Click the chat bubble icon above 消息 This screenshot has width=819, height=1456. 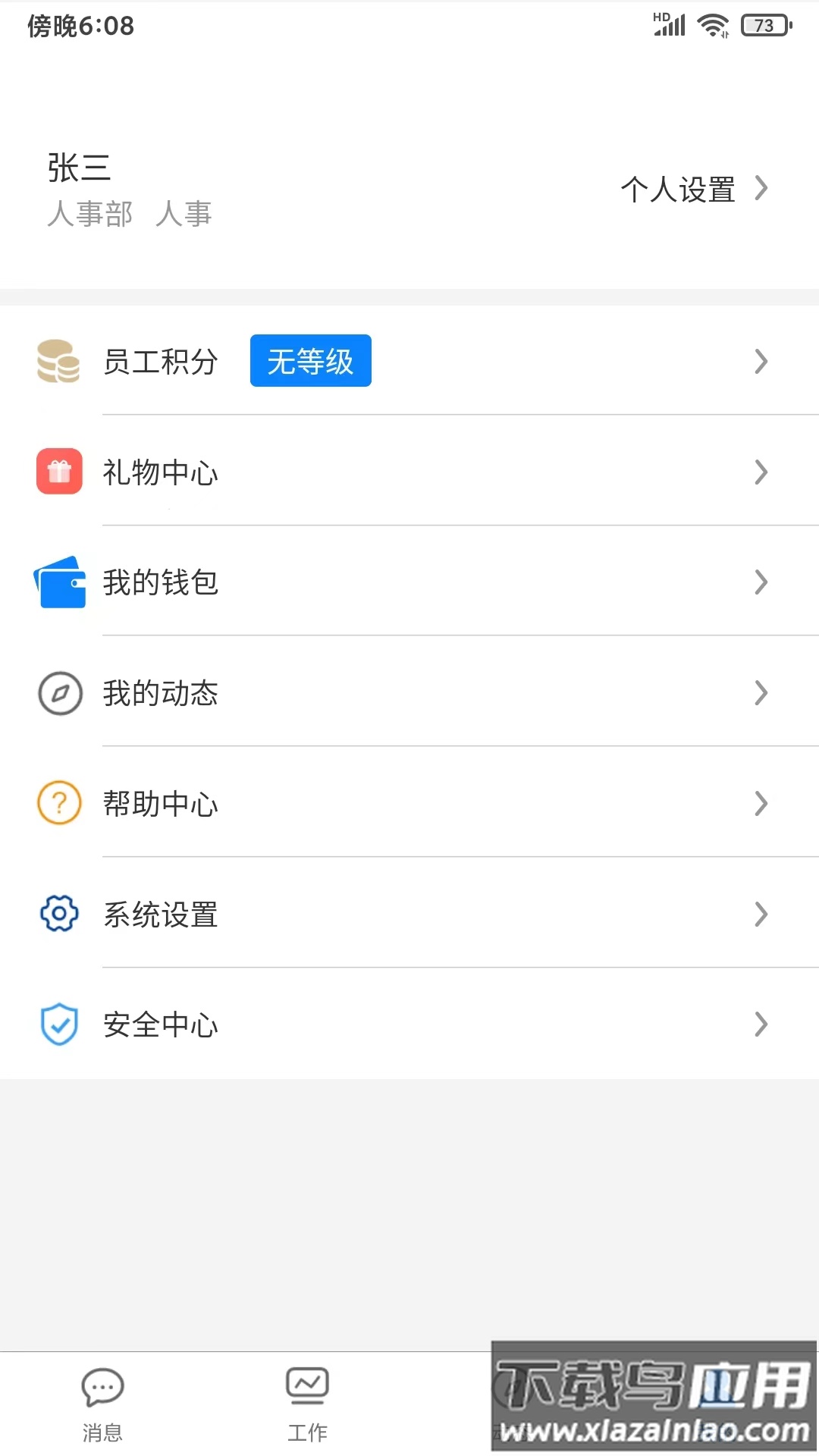[102, 1382]
